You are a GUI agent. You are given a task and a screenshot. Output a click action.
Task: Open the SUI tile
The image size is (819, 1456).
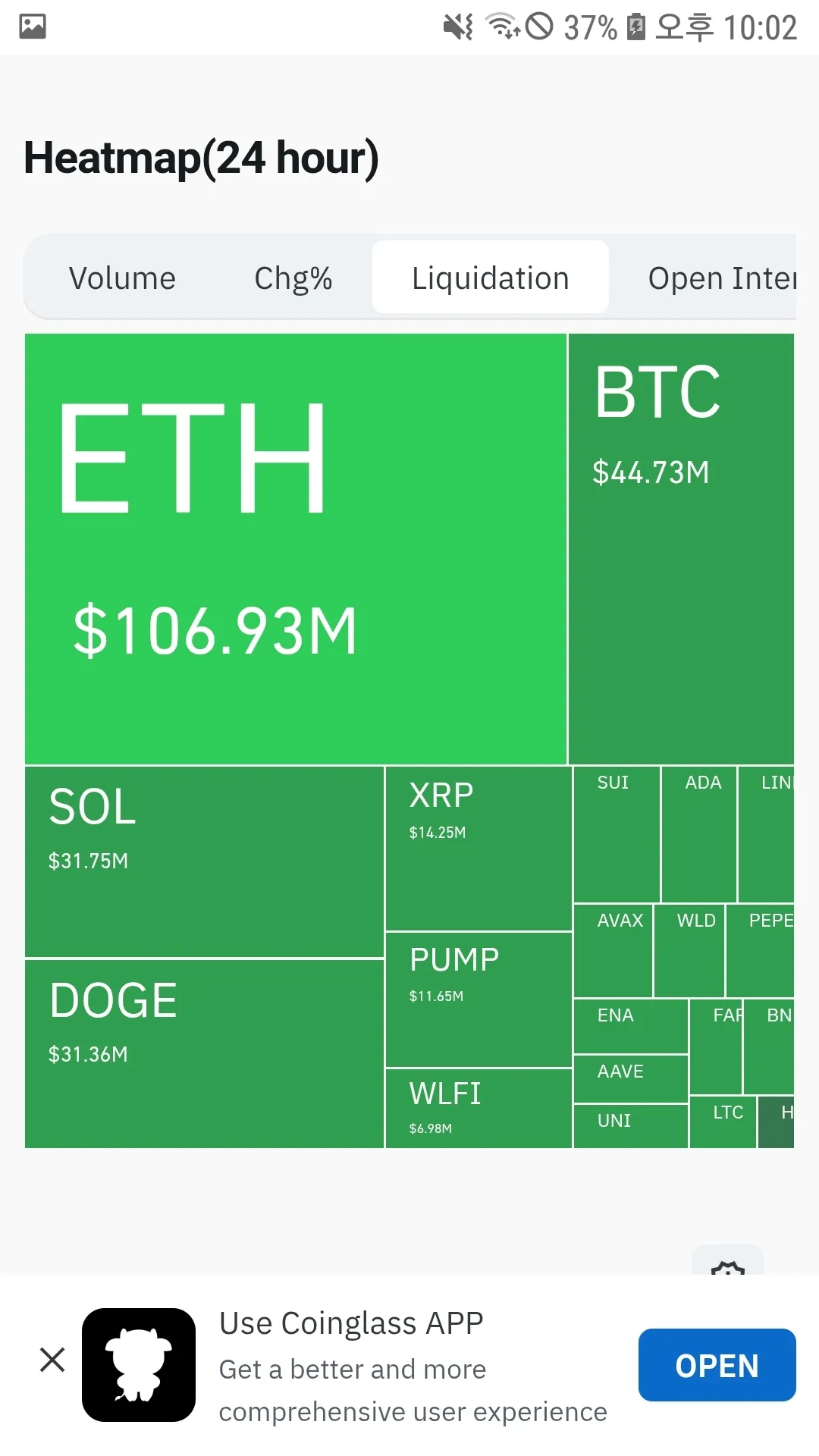click(616, 834)
